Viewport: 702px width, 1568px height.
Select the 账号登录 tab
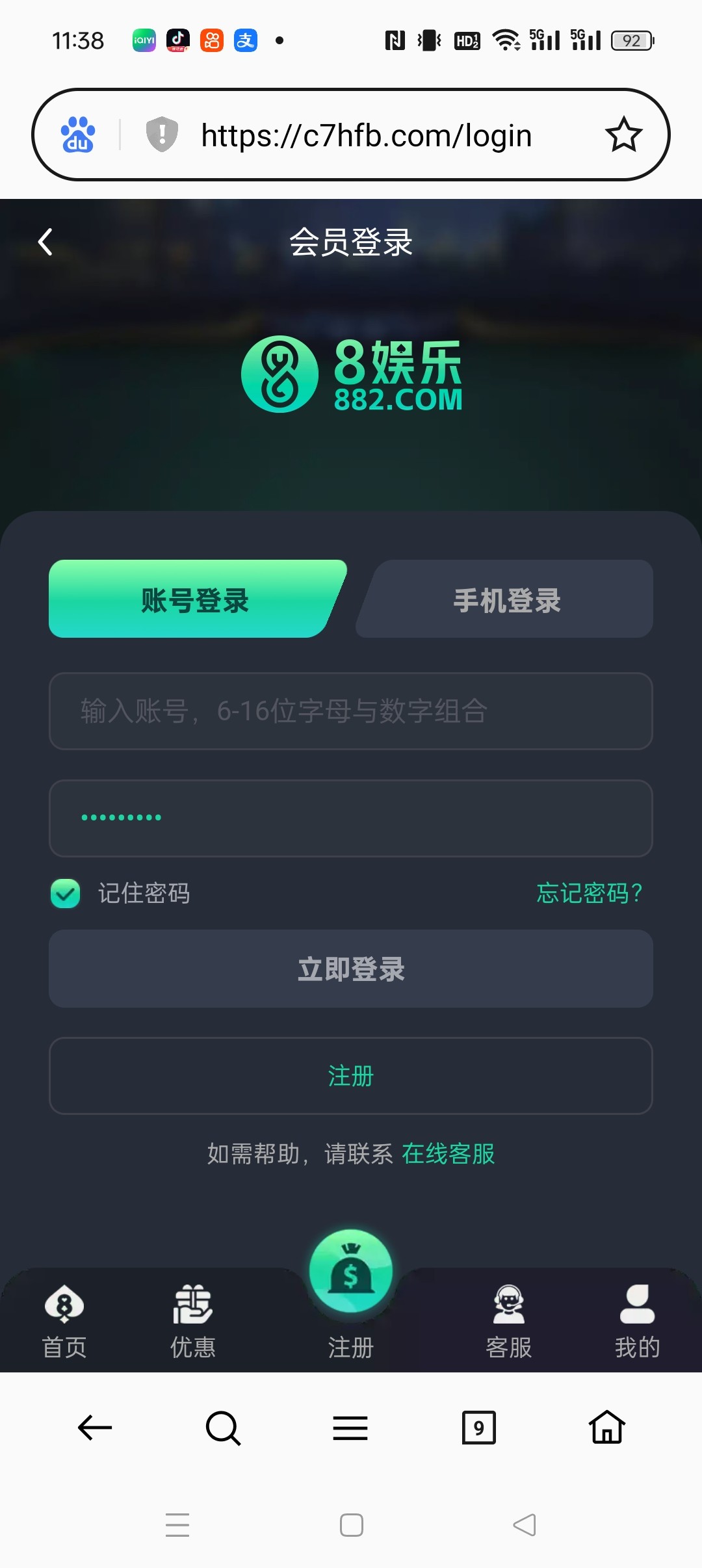pyautogui.click(x=195, y=599)
